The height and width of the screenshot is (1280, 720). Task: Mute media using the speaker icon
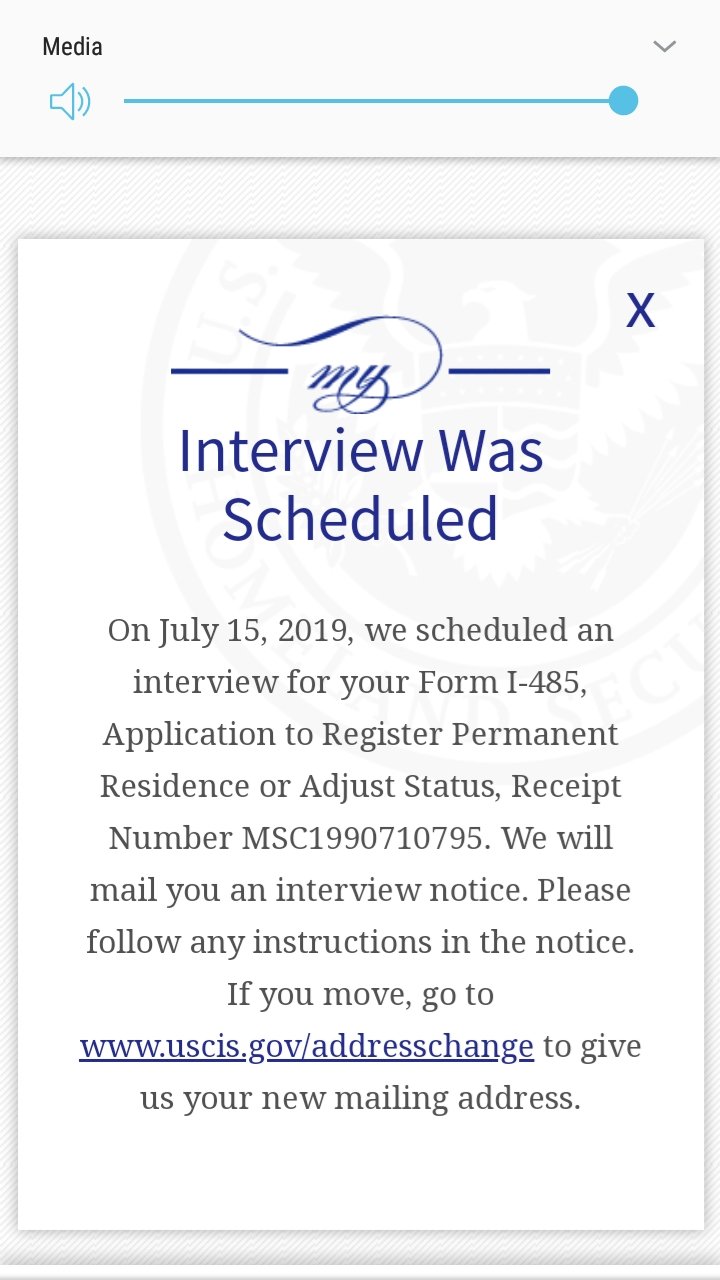click(x=70, y=101)
